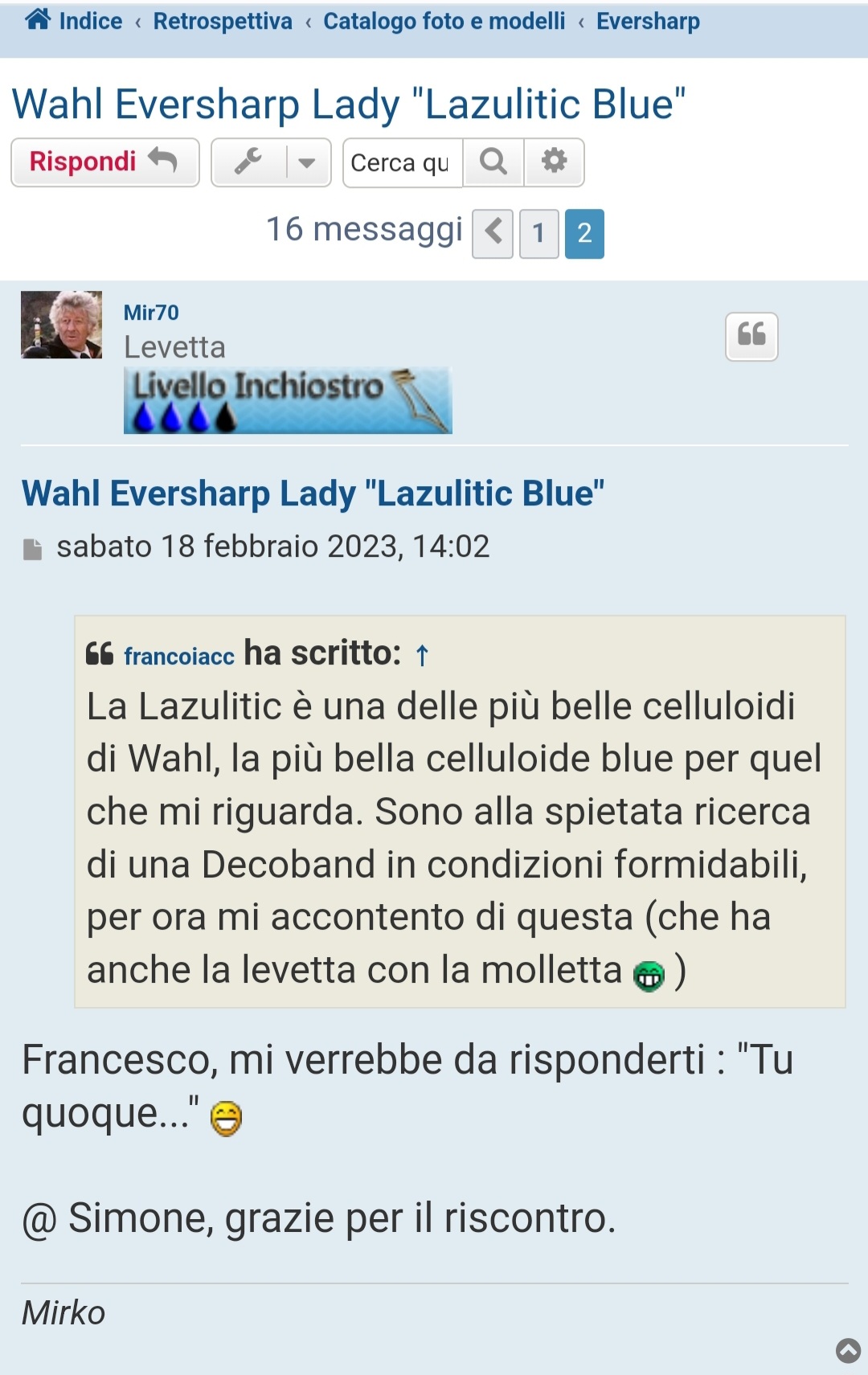The height and width of the screenshot is (1375, 868).
Task: Open francoiacc's profile from the quote
Action: [178, 656]
